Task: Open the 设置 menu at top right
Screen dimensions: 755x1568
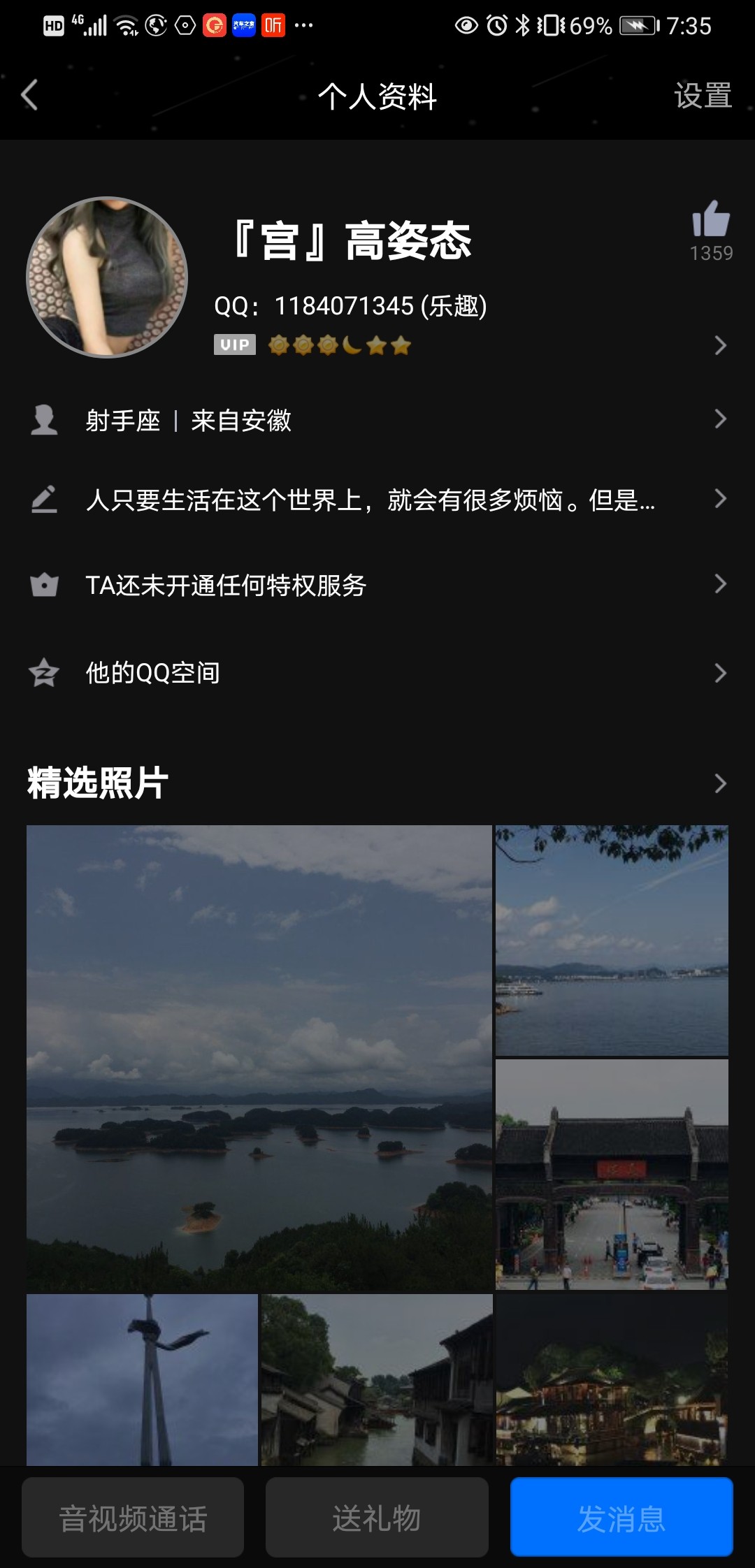Action: click(703, 96)
